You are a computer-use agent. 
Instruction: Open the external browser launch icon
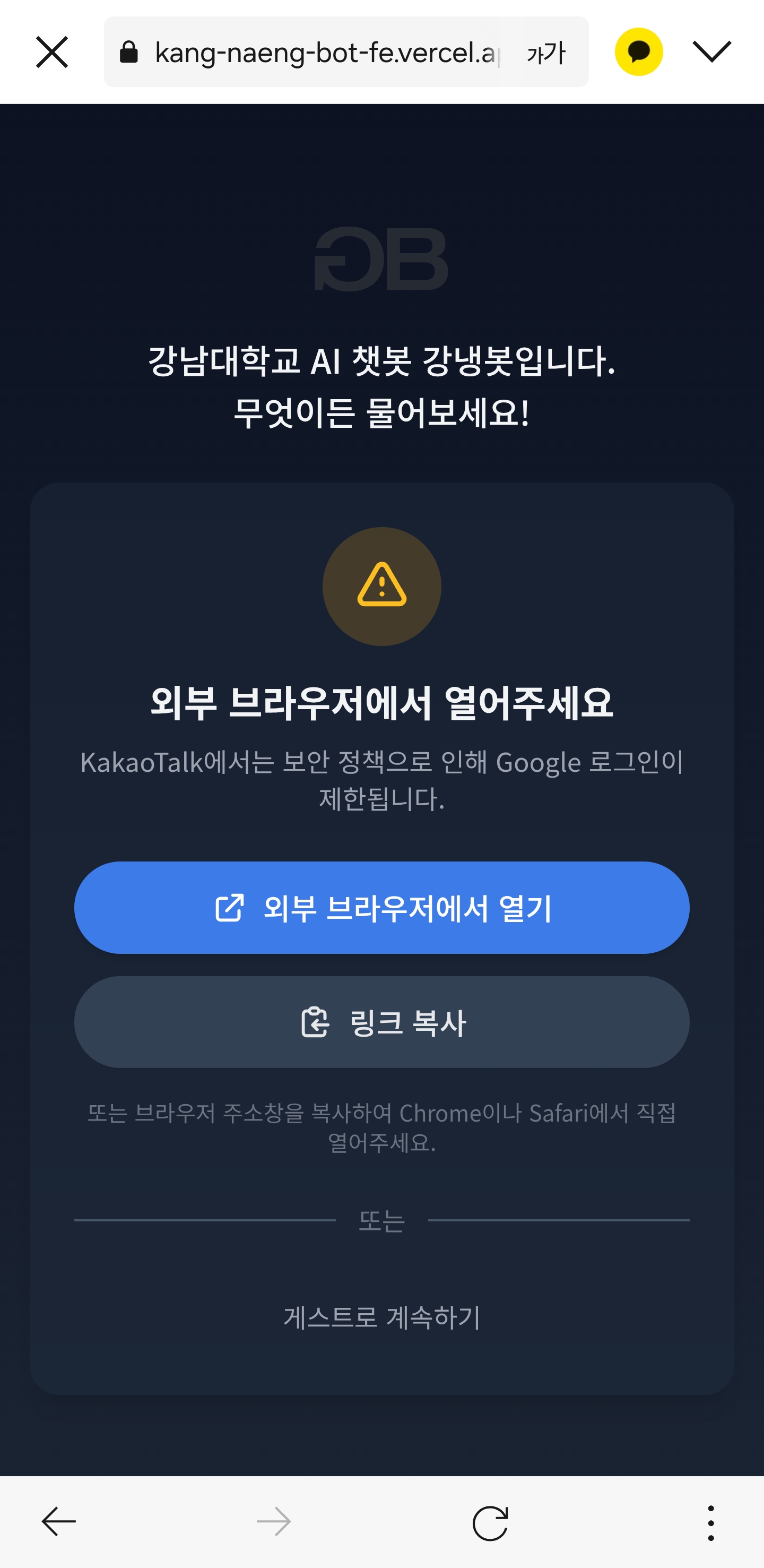tap(231, 908)
